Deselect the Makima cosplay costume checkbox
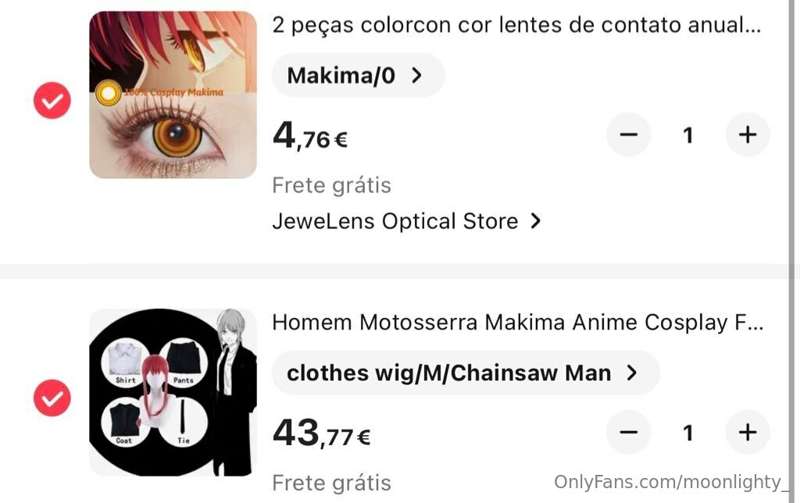The image size is (800, 503). (52, 399)
